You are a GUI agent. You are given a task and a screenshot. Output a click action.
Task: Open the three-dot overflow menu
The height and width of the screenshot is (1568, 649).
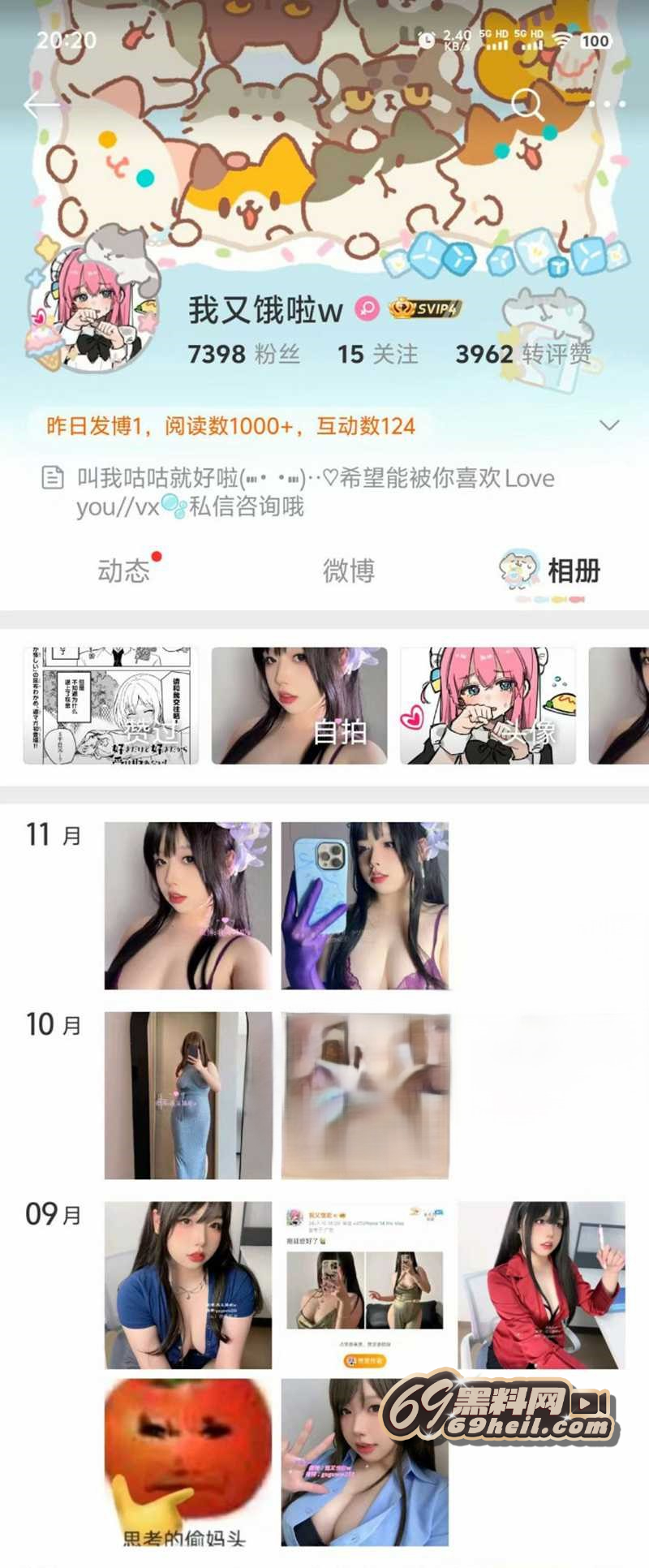click(607, 105)
